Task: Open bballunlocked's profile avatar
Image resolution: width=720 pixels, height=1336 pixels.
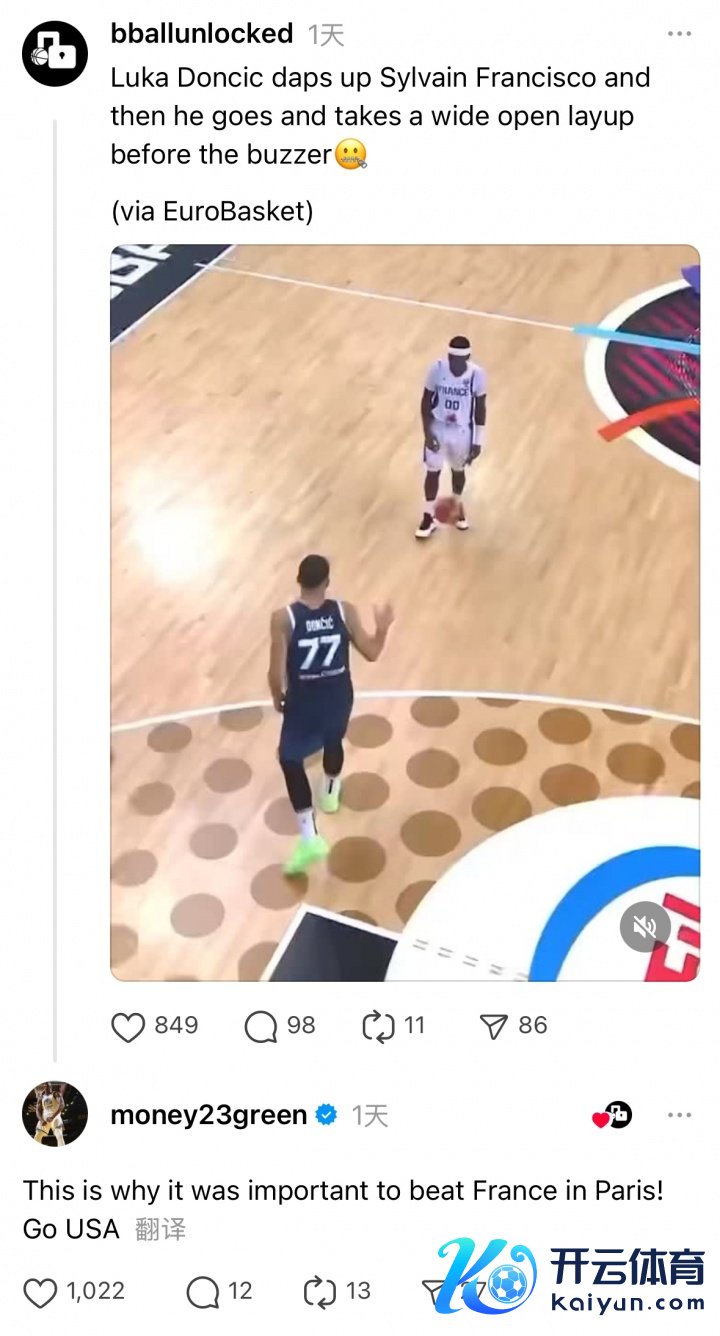Action: tap(54, 54)
